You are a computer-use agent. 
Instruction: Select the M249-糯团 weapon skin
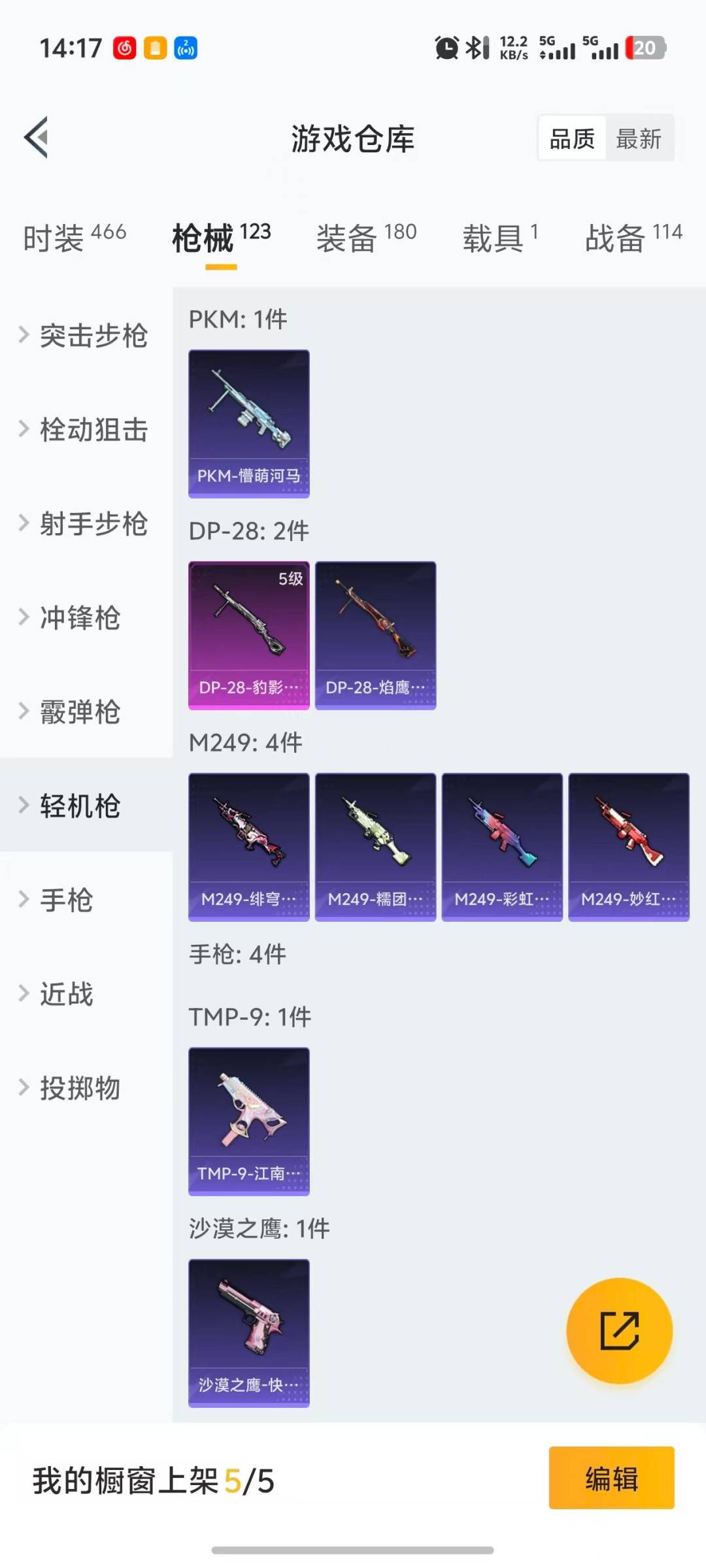(375, 846)
